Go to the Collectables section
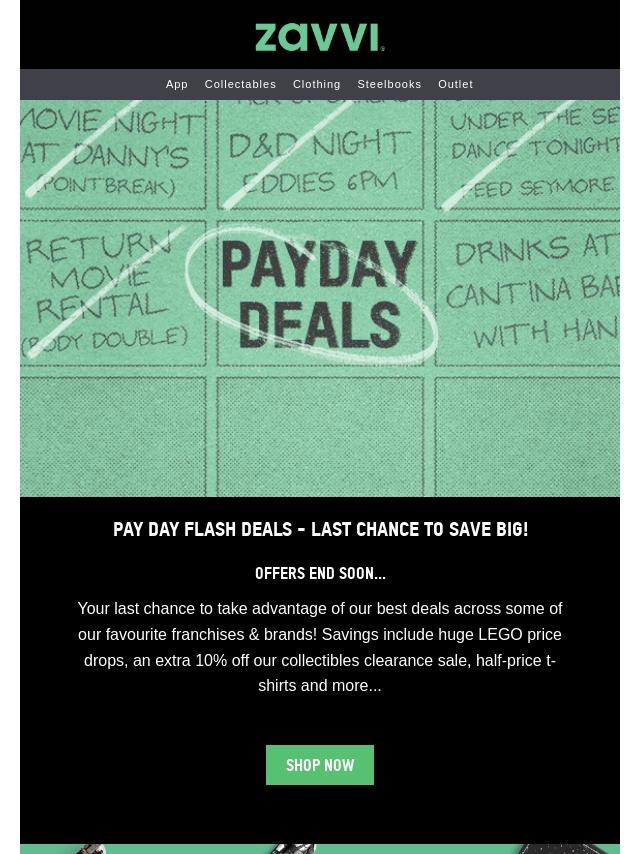Image resolution: width=640 pixels, height=854 pixels. pos(240,84)
